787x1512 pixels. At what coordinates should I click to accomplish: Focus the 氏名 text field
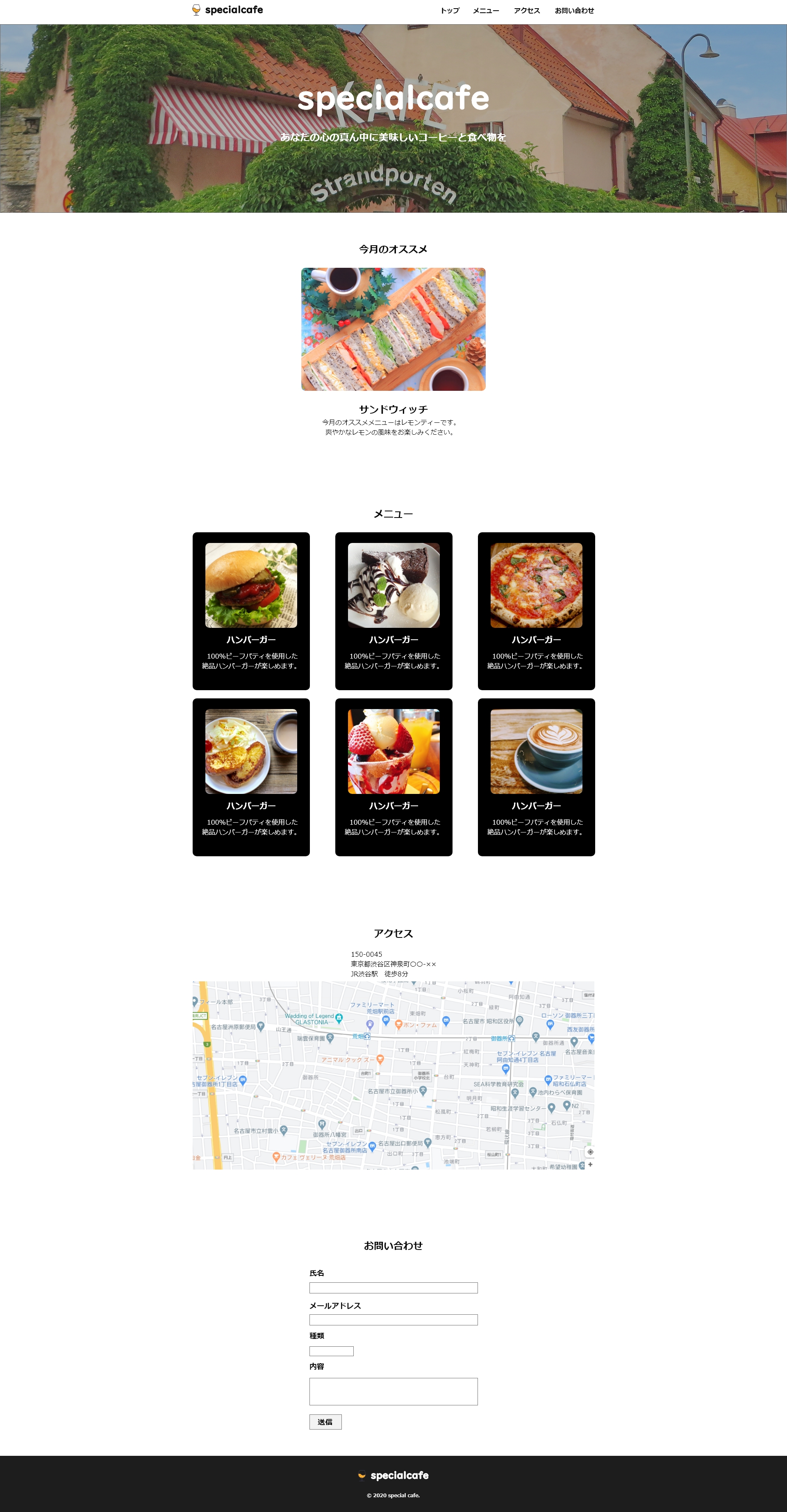(393, 1288)
